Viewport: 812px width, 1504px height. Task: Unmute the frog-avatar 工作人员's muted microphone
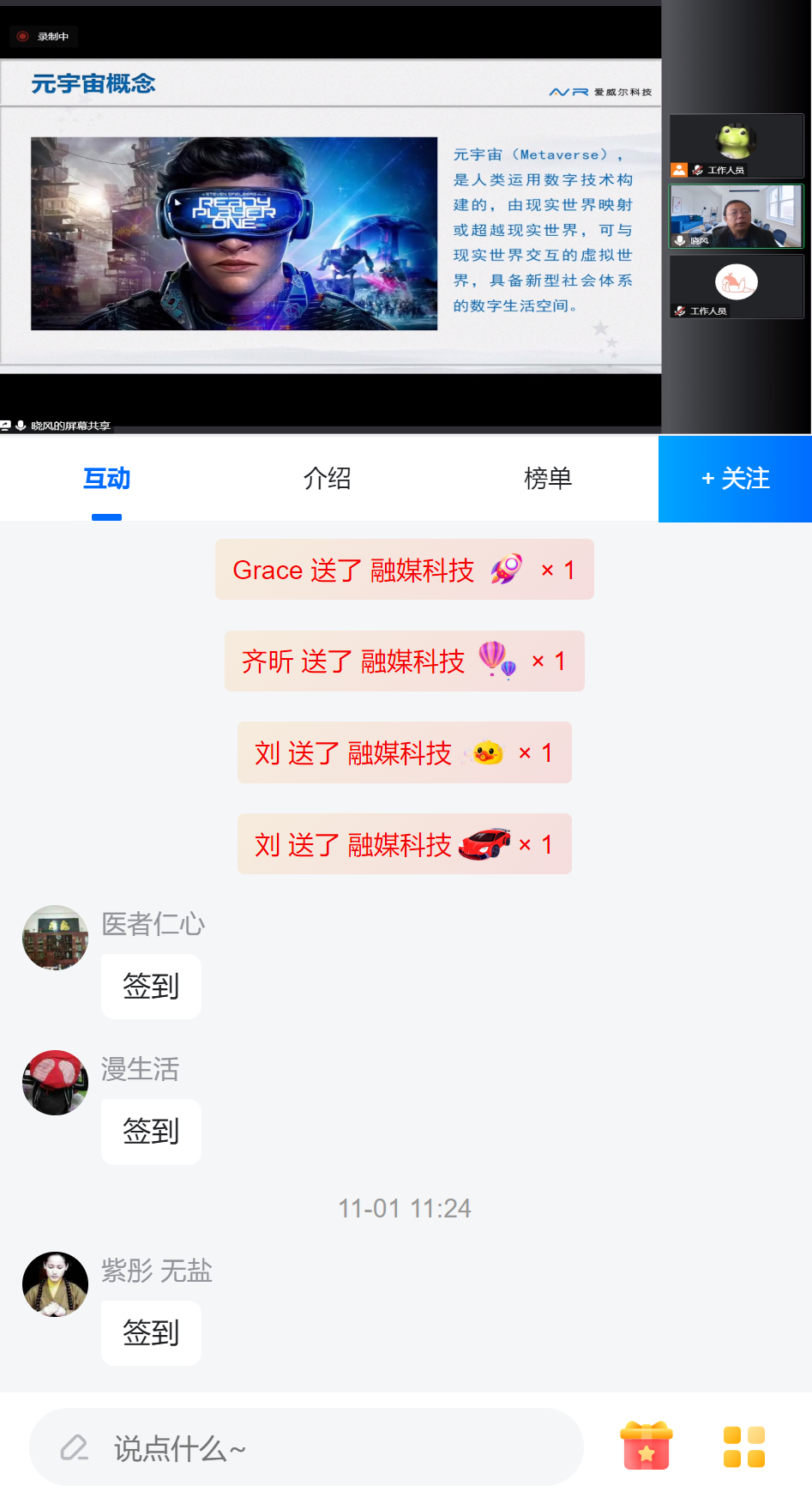[697, 169]
